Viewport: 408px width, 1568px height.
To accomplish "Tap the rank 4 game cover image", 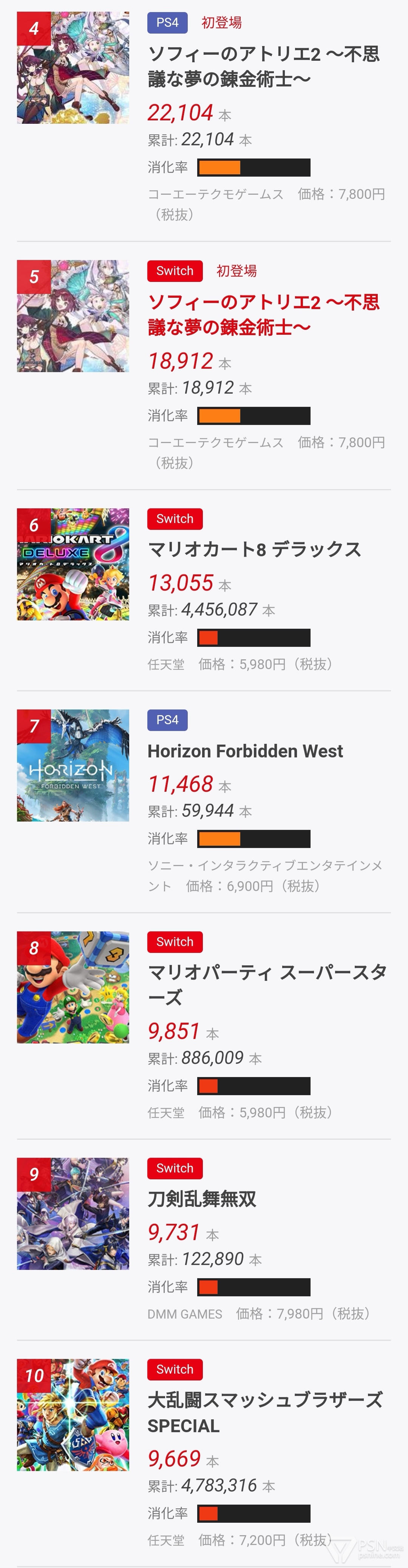I will [73, 68].
